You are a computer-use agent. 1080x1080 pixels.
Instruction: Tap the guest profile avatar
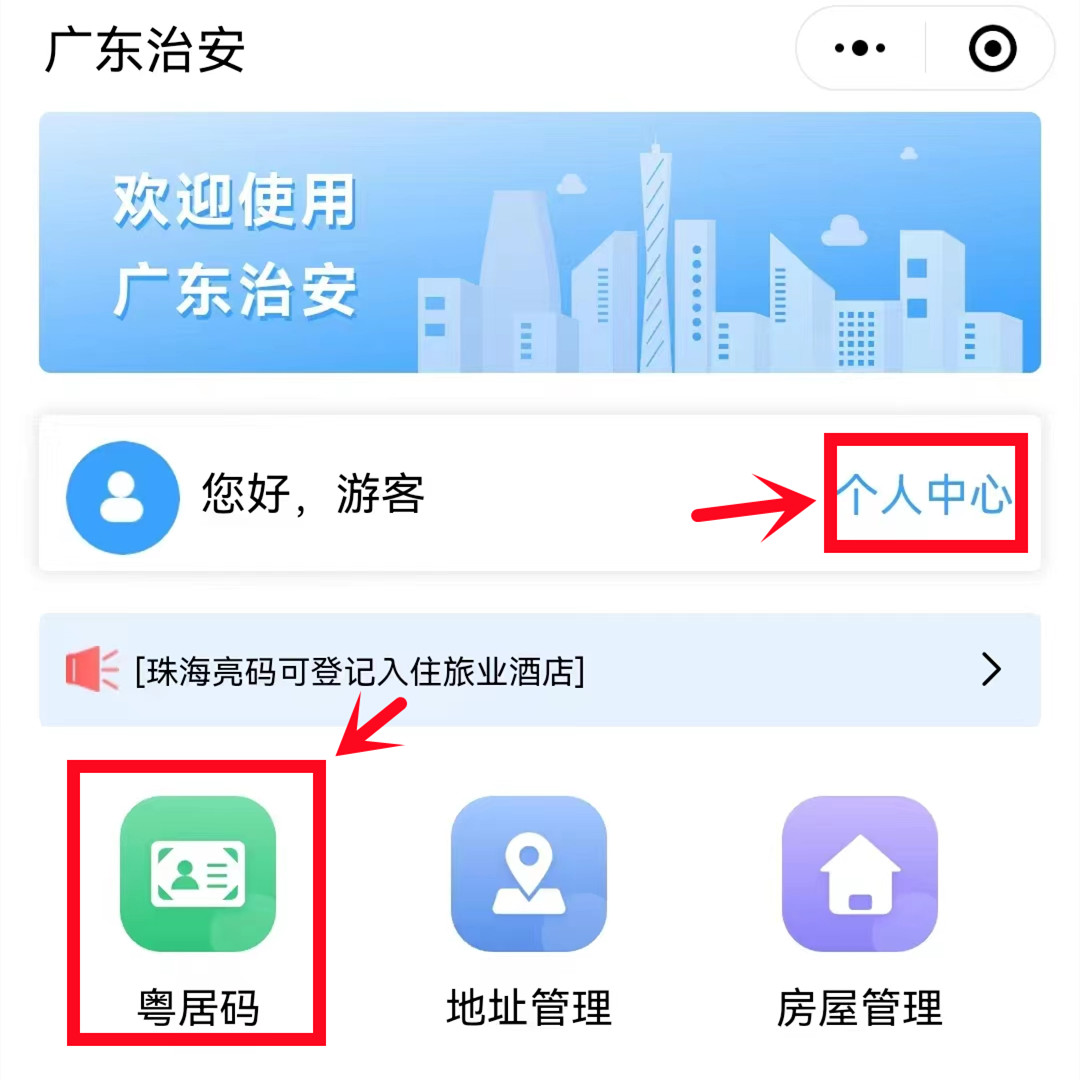(x=122, y=497)
